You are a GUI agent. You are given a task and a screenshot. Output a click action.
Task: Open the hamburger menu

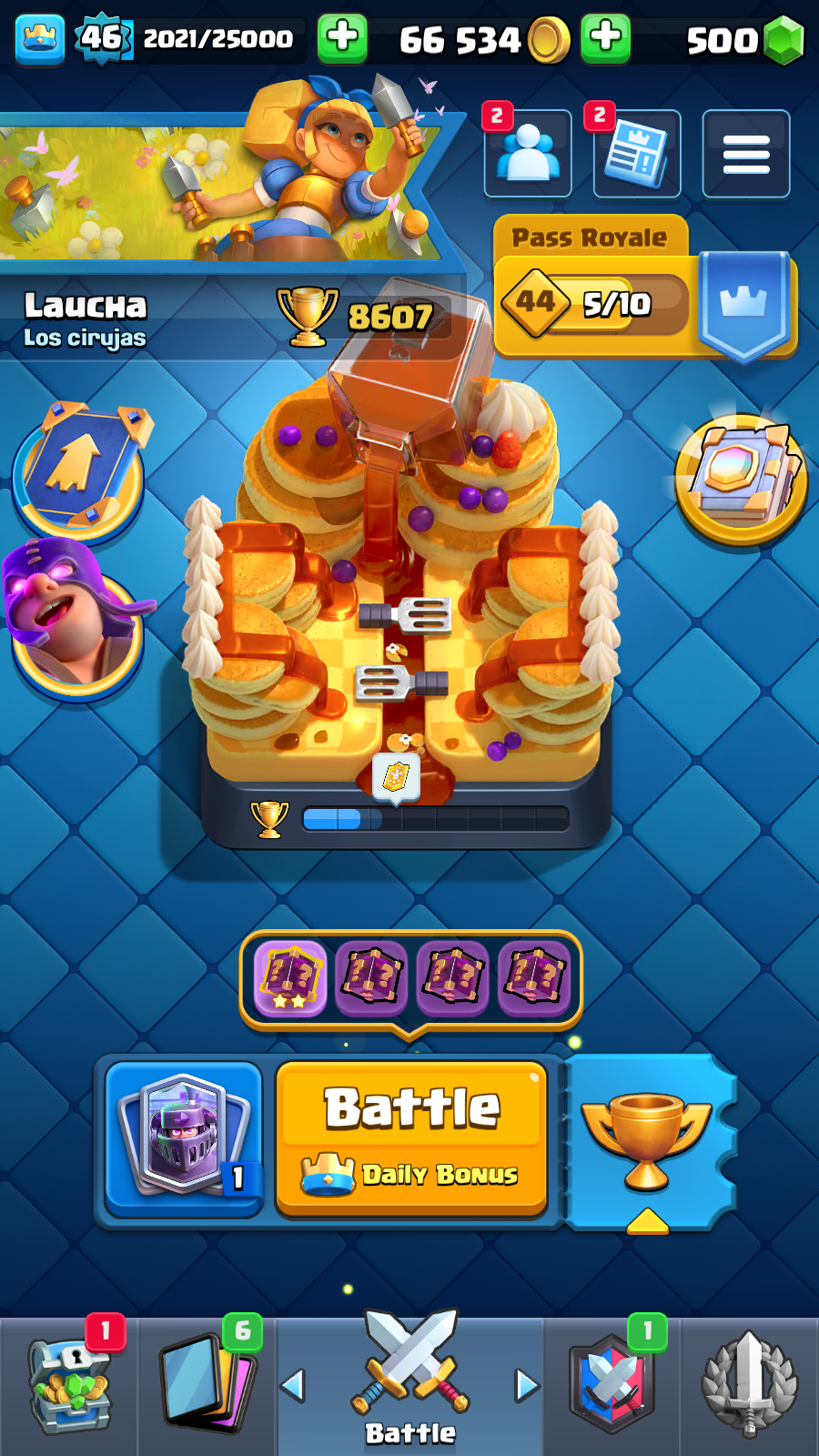tap(745, 154)
